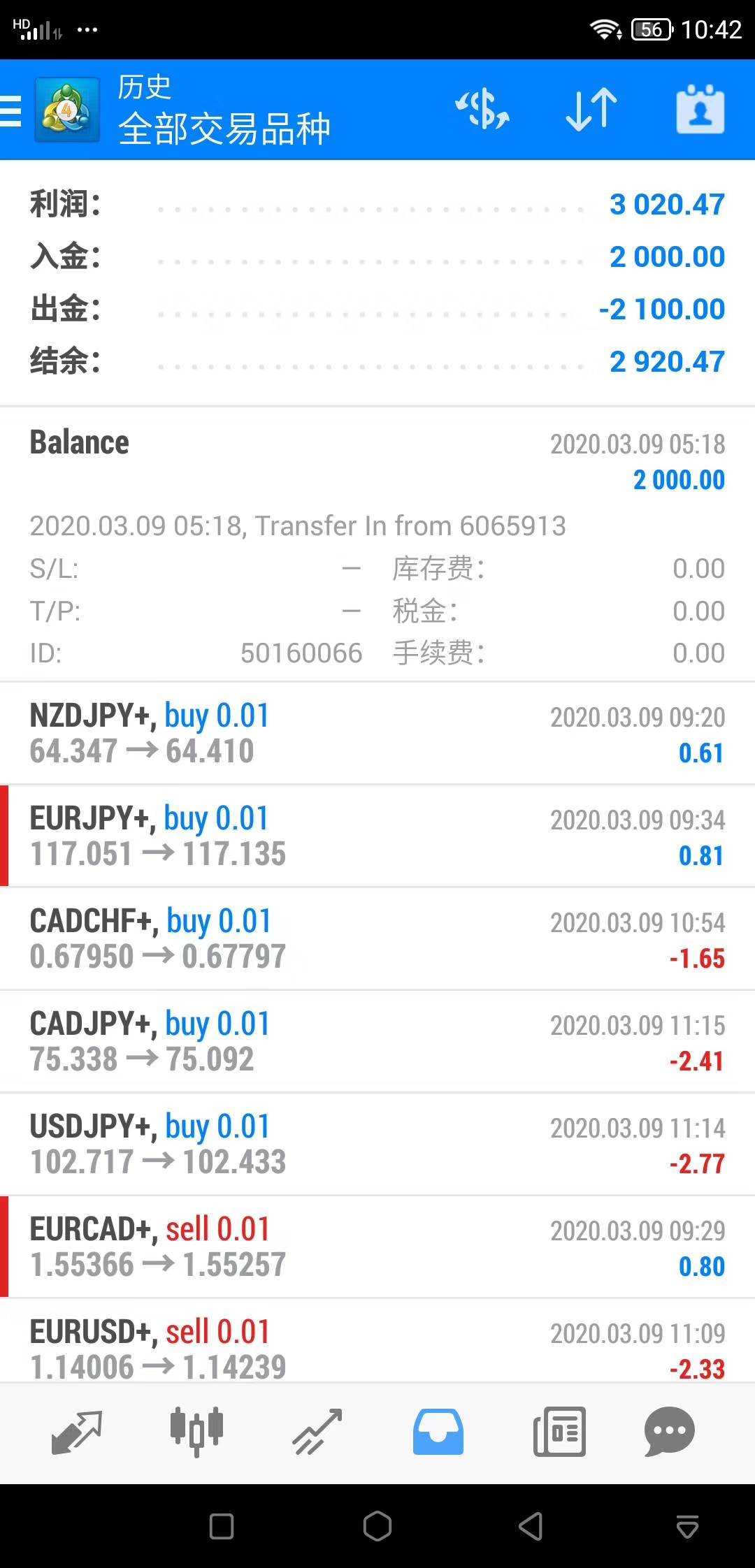
Task: Expand the NZDJPY+ buy trade
Action: point(377,734)
